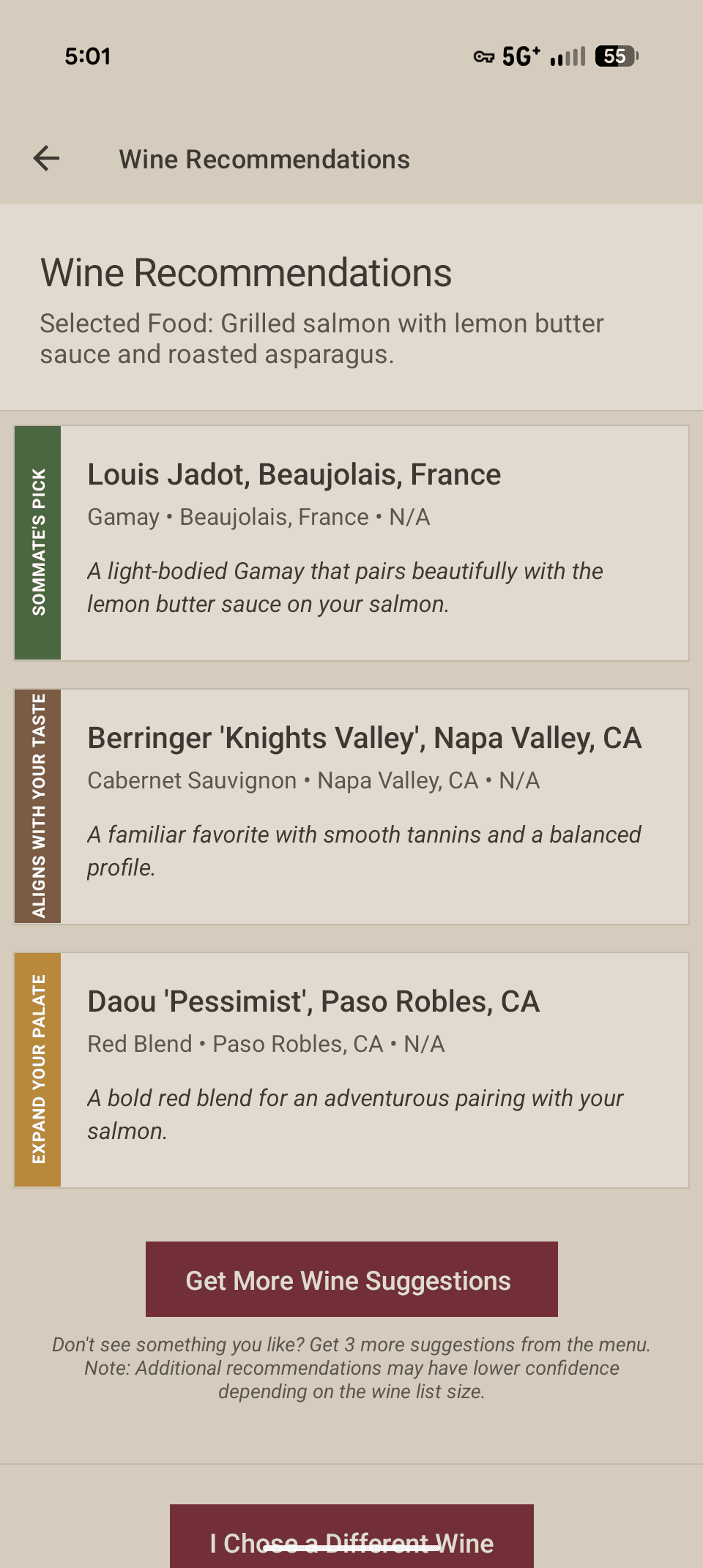
Task: Tap the lower confidence disclaimer note
Action: point(351,1367)
